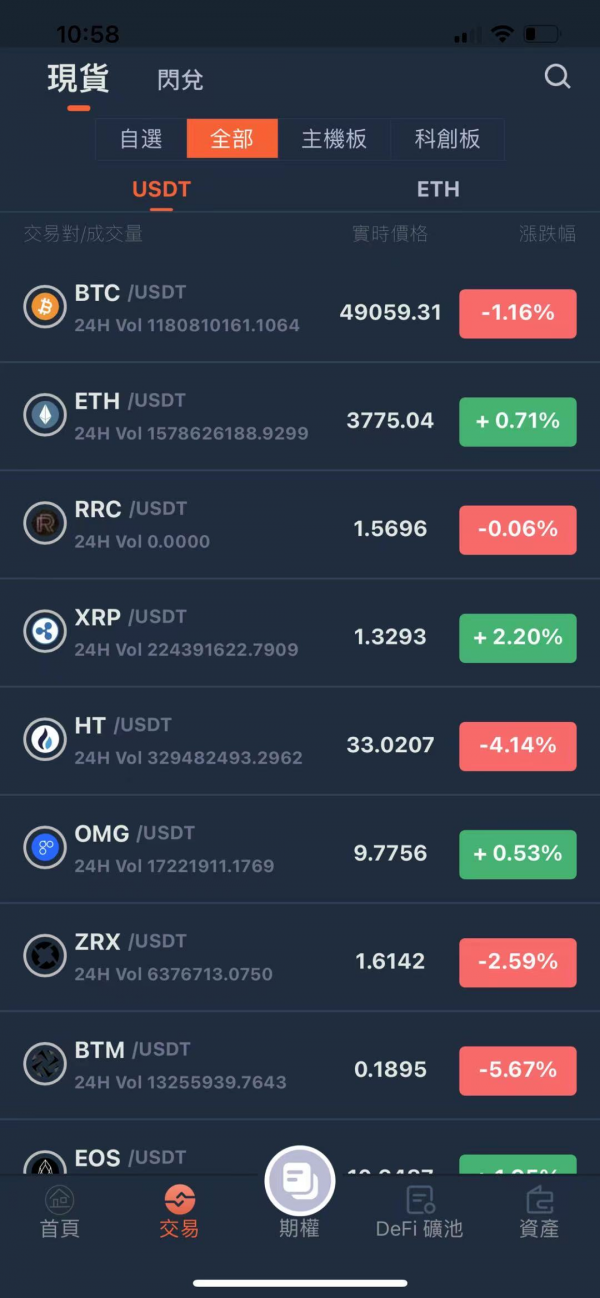600x1298 pixels.
Task: Go to the 首頁 home tab
Action: point(60,1212)
